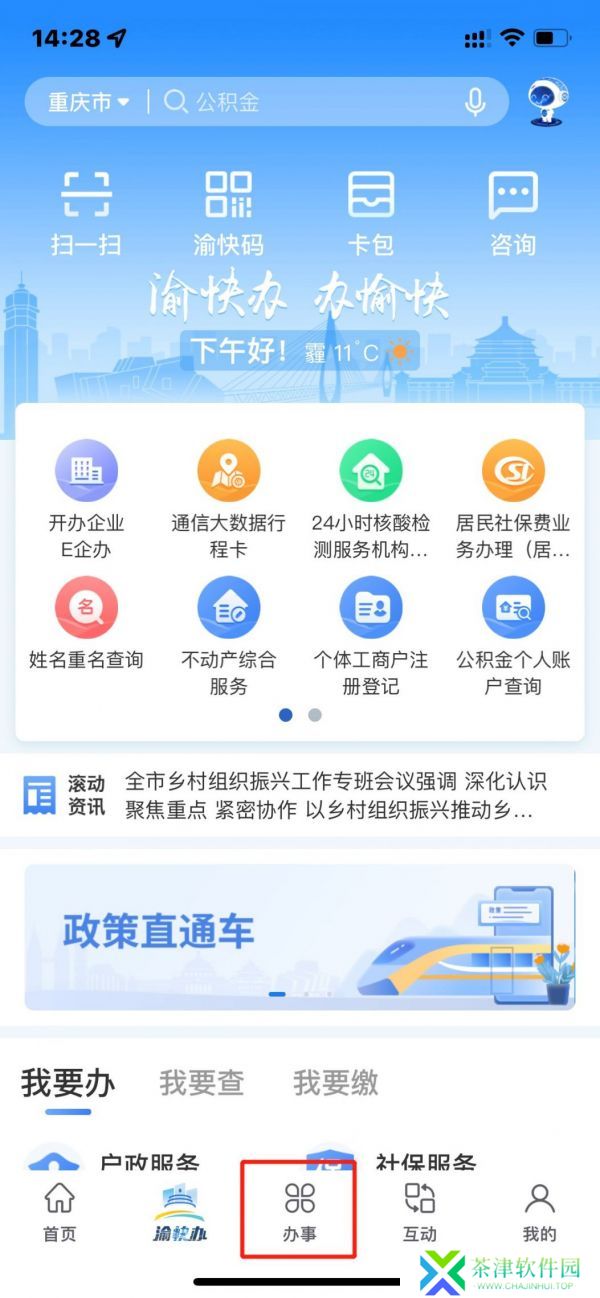Open 扫一扫 scanner
600x1298 pixels.
pyautogui.click(x=86, y=211)
